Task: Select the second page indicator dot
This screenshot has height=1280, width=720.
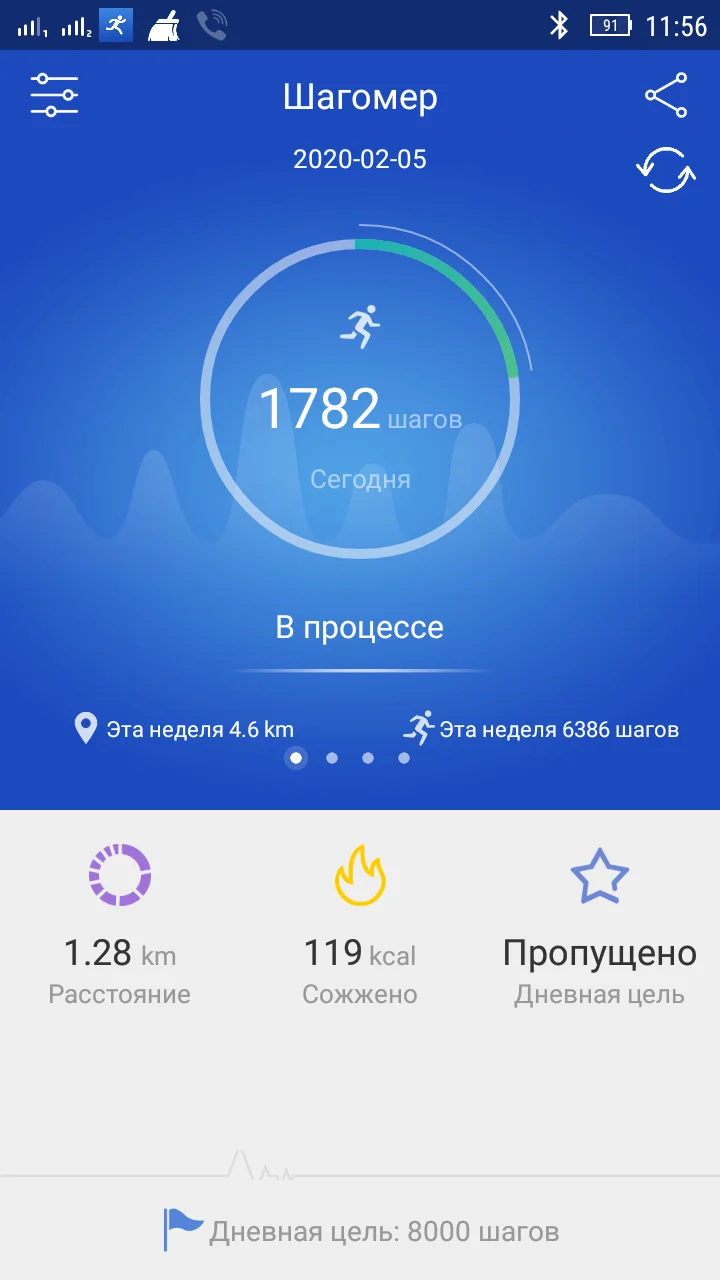Action: [x=332, y=758]
